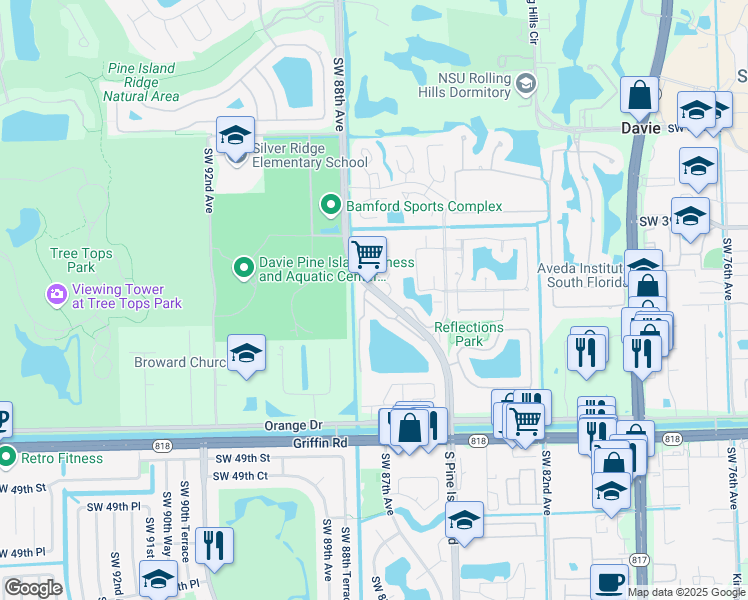Tap the school pin beside Broward Church
This screenshot has width=748, height=600.
coord(246,353)
